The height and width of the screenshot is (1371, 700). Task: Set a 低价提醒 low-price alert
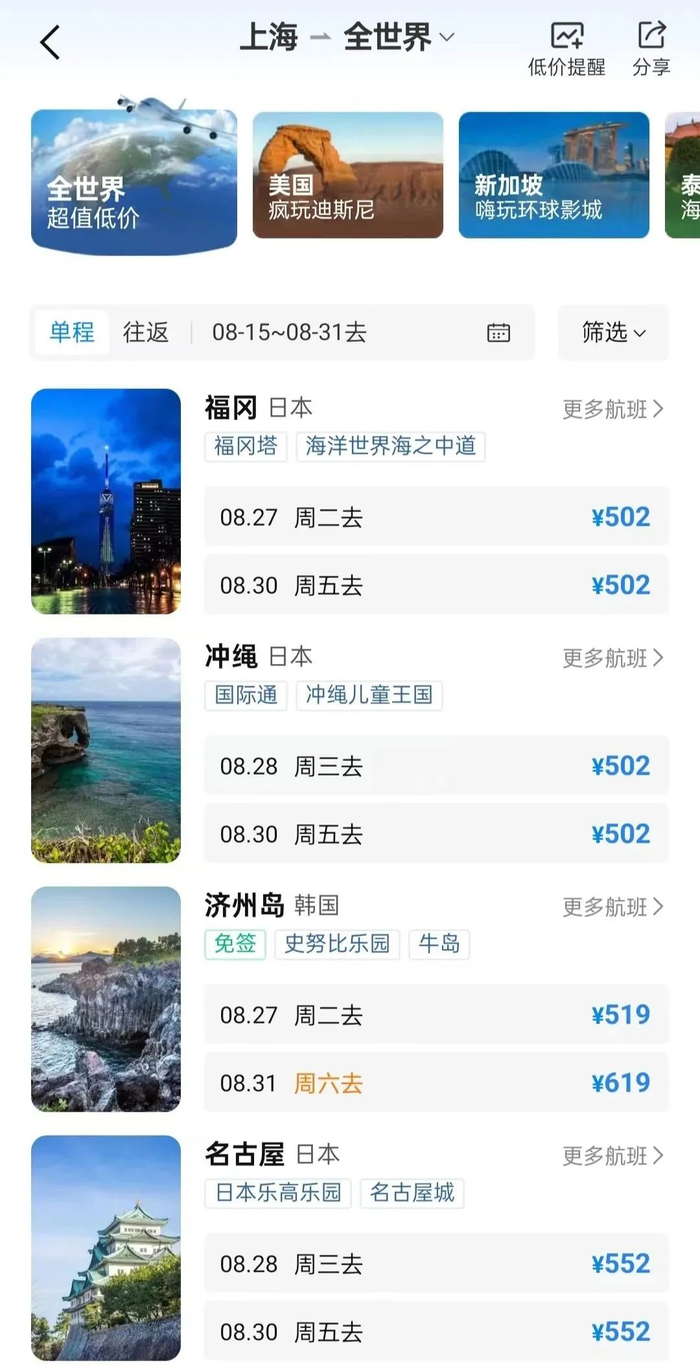[x=567, y=49]
